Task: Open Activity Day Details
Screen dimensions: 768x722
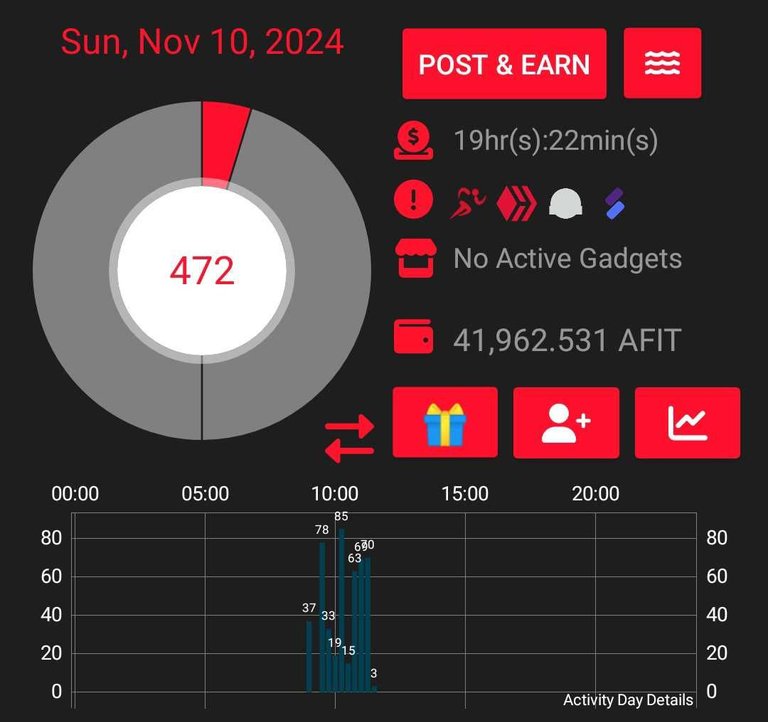Action: pyautogui.click(x=628, y=699)
